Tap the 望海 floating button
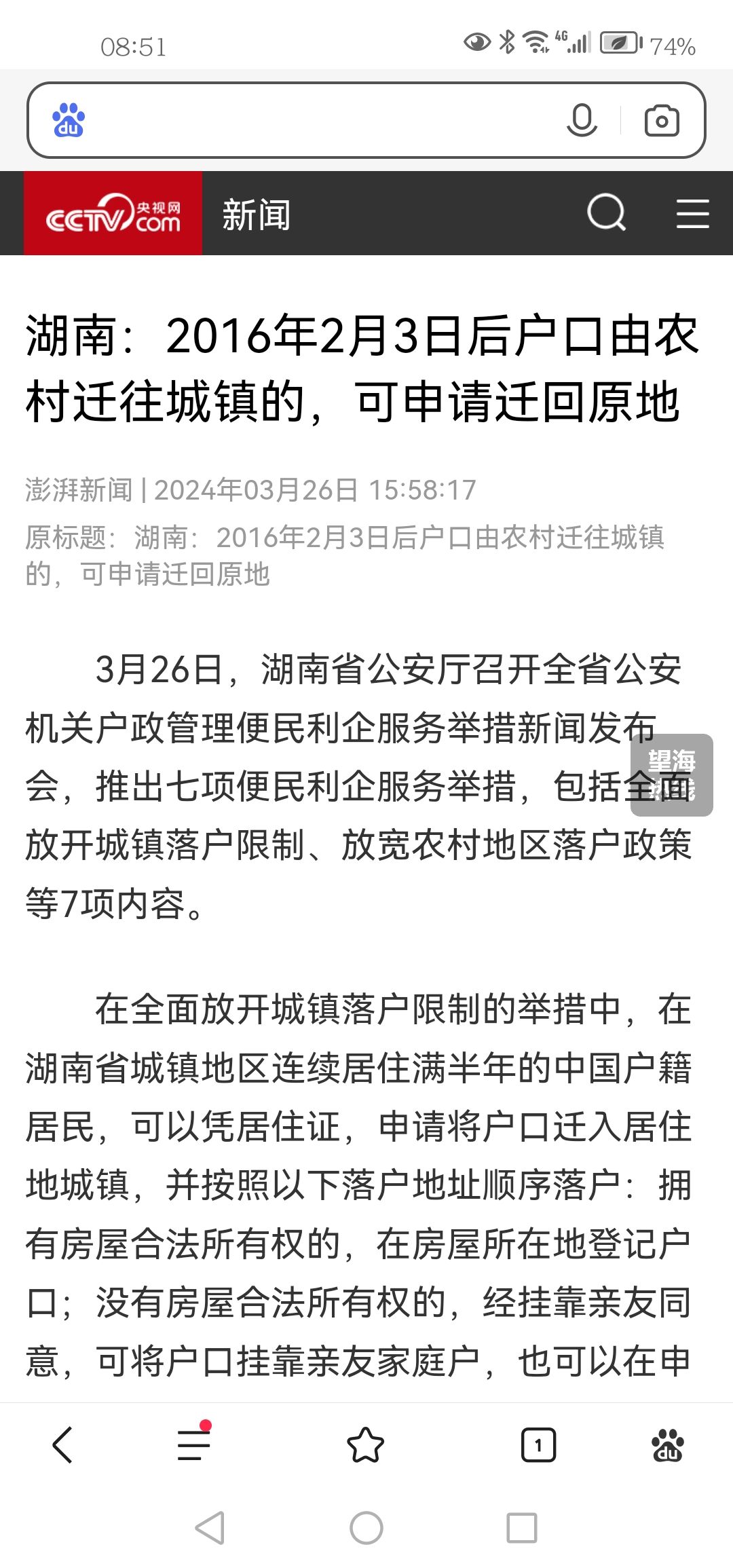 pyautogui.click(x=671, y=774)
